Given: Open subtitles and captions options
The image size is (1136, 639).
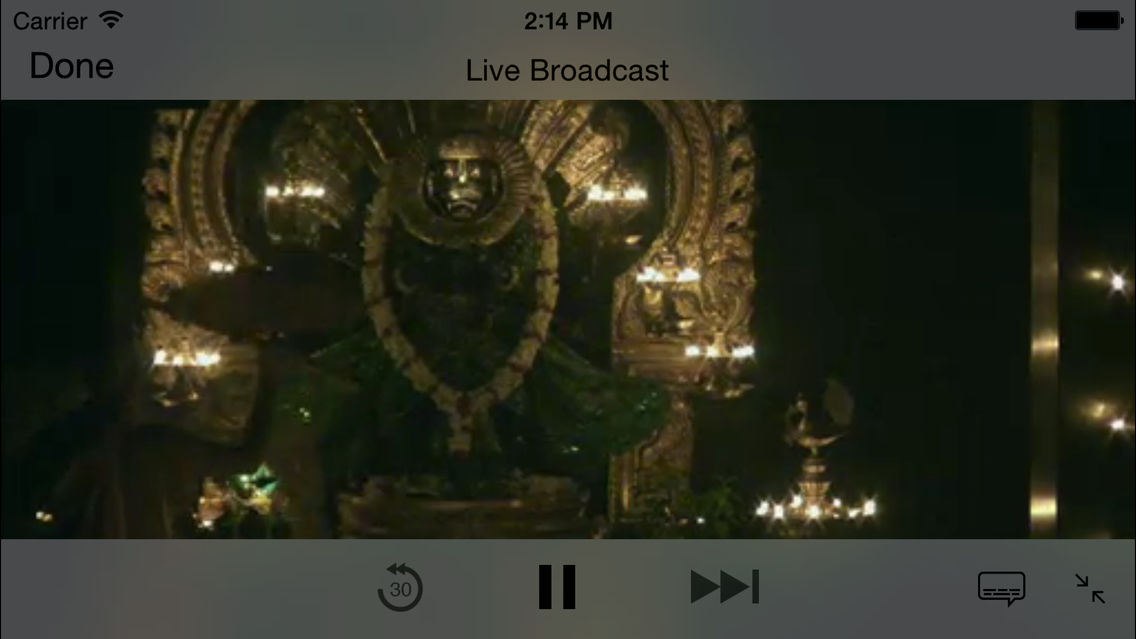Looking at the screenshot, I should pos(1001,588).
